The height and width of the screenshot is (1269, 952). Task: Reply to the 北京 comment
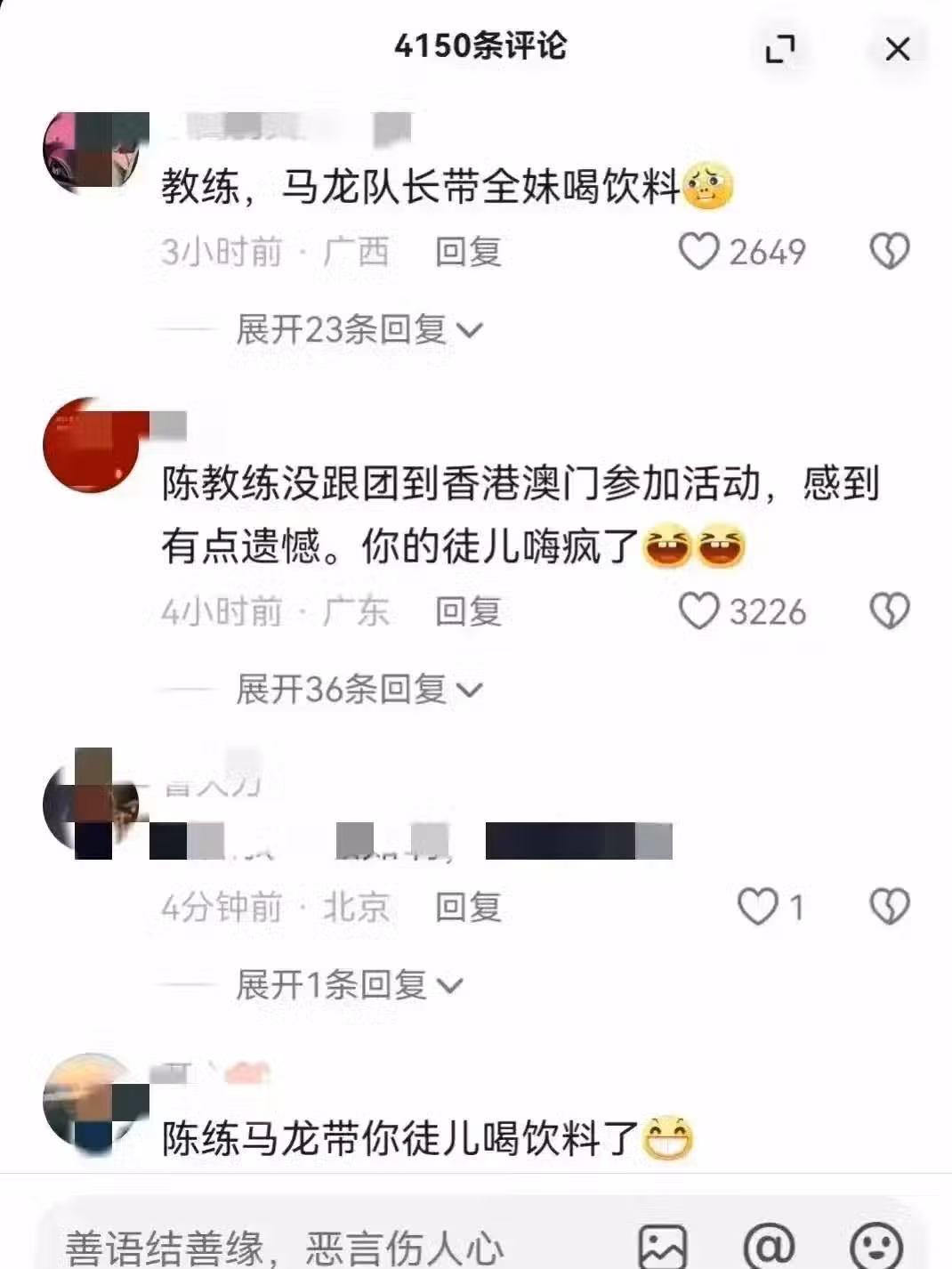(468, 908)
